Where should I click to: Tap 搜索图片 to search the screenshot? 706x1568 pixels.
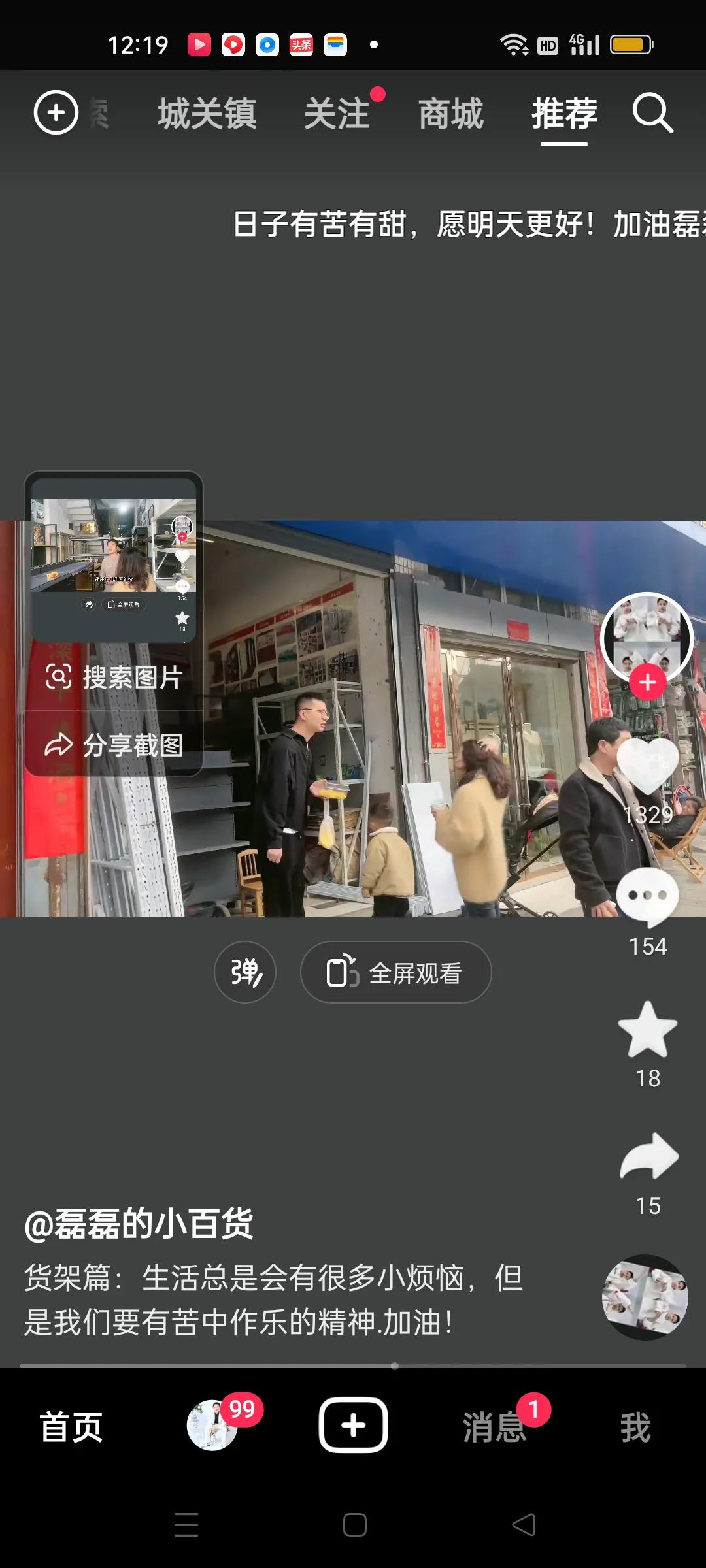[x=114, y=677]
